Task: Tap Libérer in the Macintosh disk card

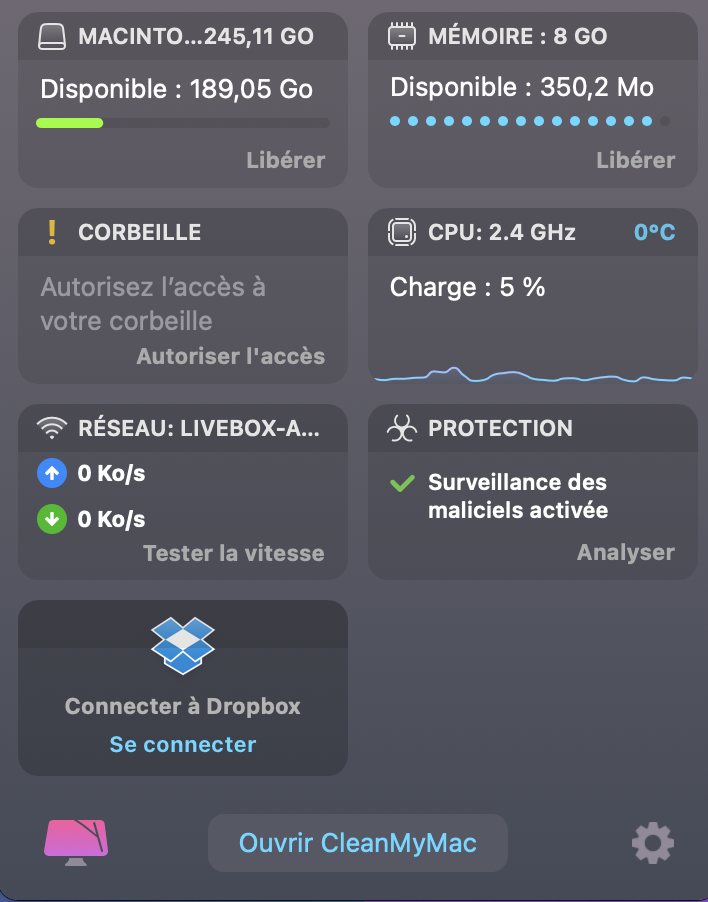Action: point(285,160)
